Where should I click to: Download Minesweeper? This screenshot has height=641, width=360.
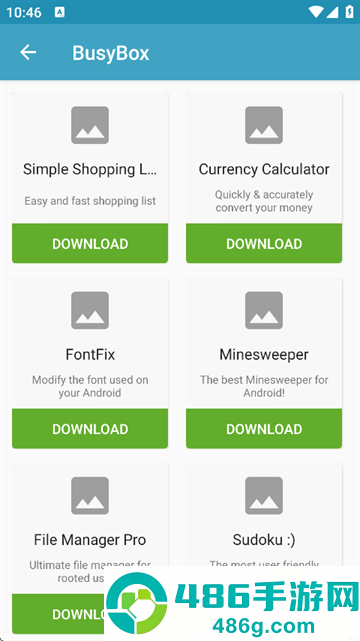tap(264, 429)
